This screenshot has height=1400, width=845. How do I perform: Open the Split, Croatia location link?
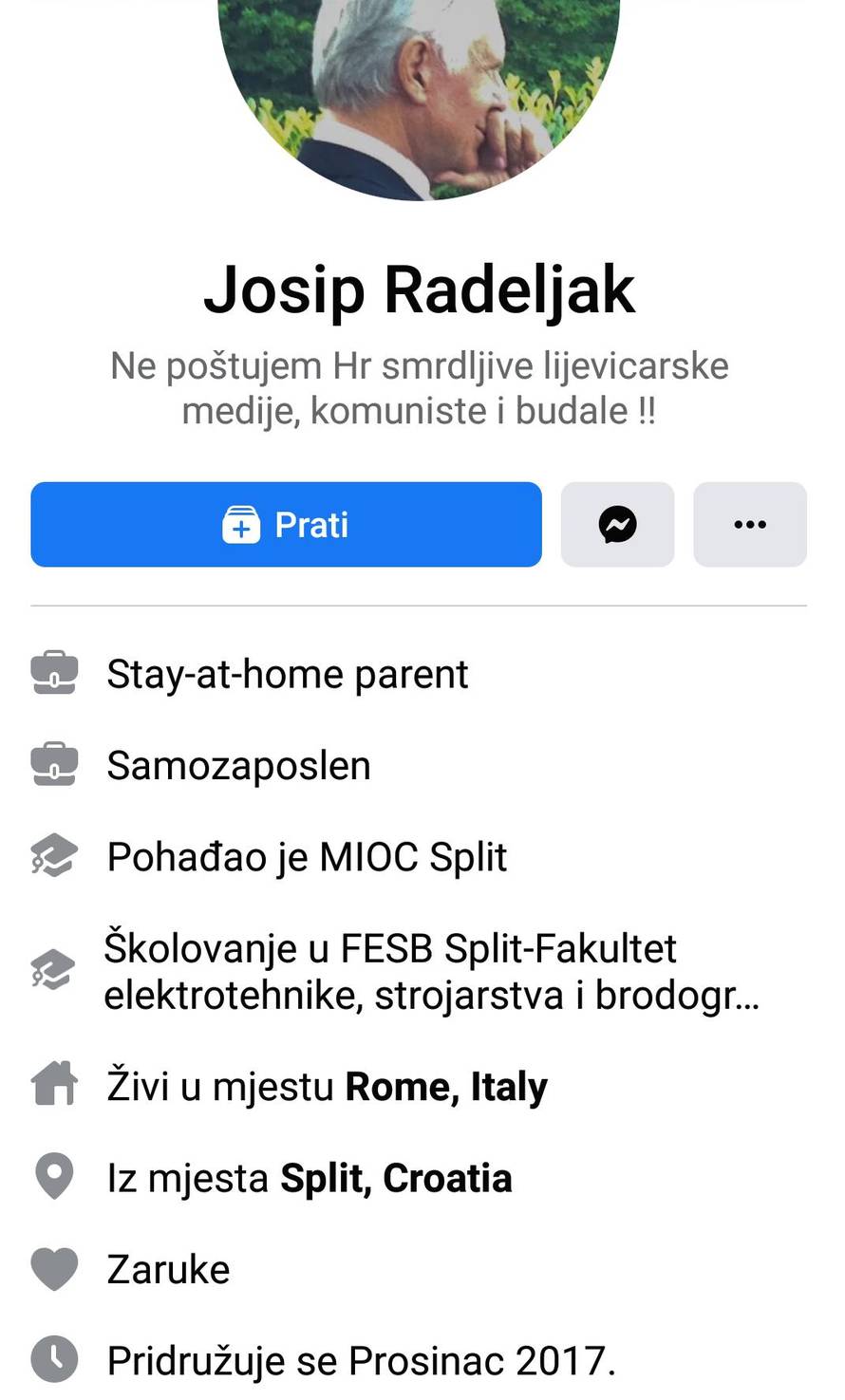point(395,1177)
